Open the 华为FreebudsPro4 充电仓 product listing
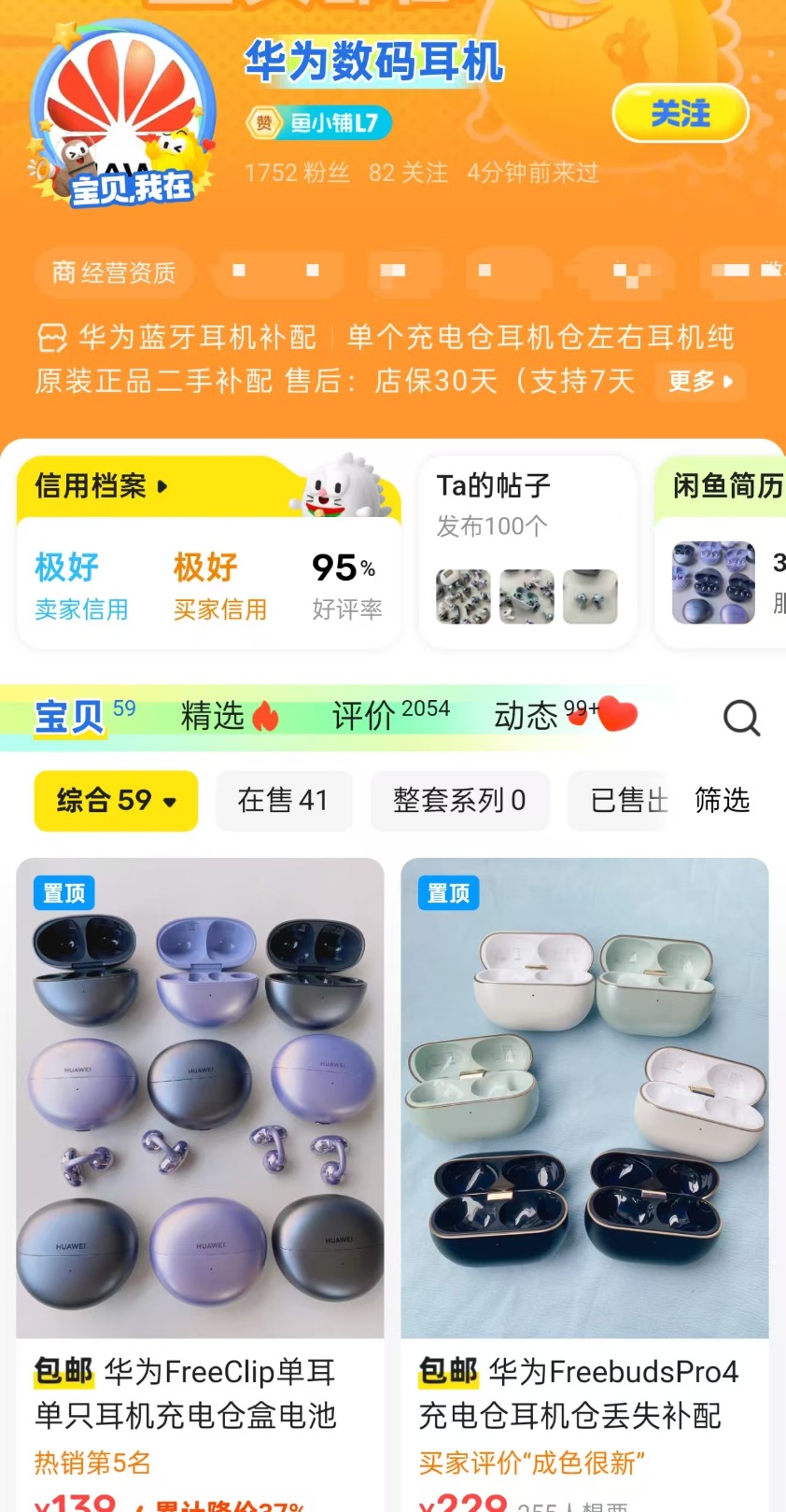Screen dimensions: 786x1512 [584, 1120]
